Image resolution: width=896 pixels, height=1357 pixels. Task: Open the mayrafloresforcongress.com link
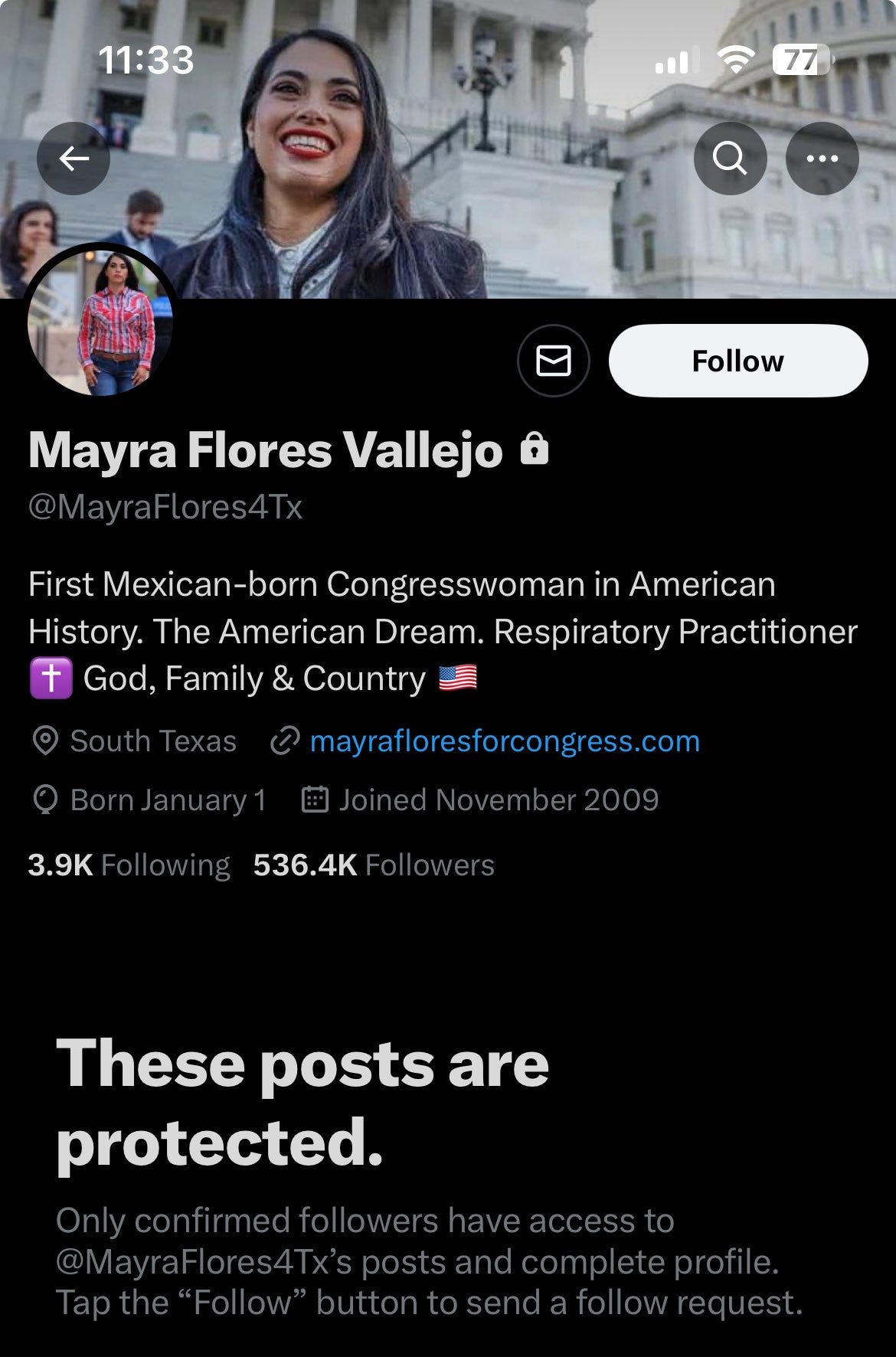[504, 741]
